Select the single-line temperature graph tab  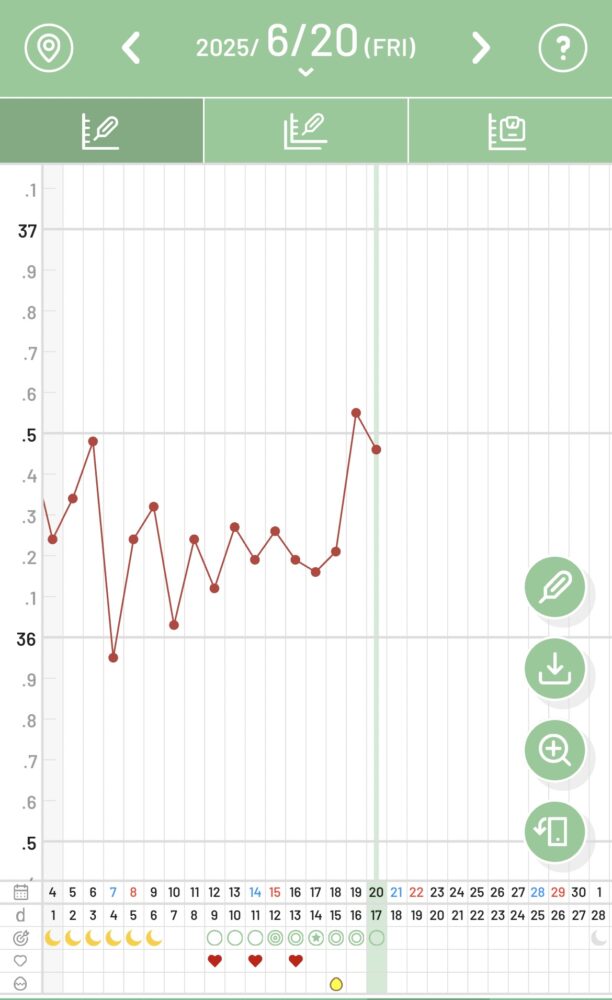[x=101, y=131]
